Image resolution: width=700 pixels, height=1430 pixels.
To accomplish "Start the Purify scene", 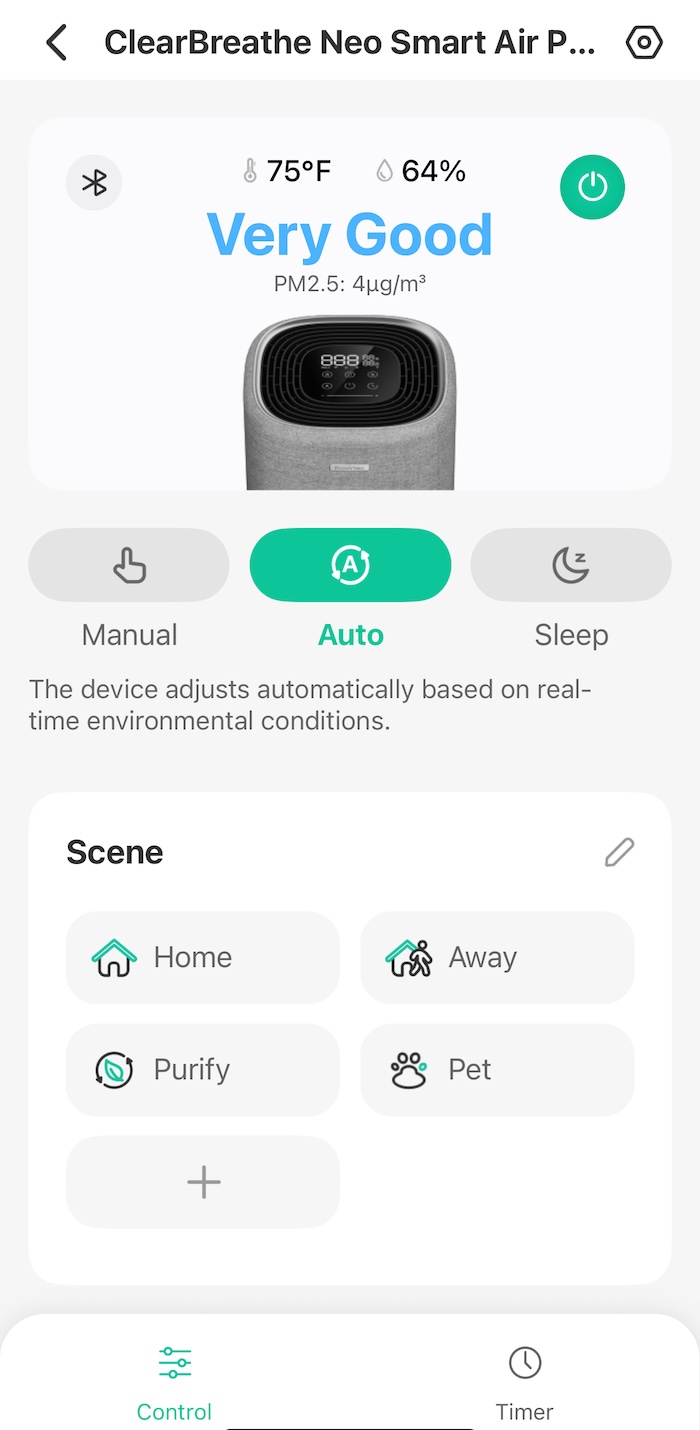I will pos(203,1069).
